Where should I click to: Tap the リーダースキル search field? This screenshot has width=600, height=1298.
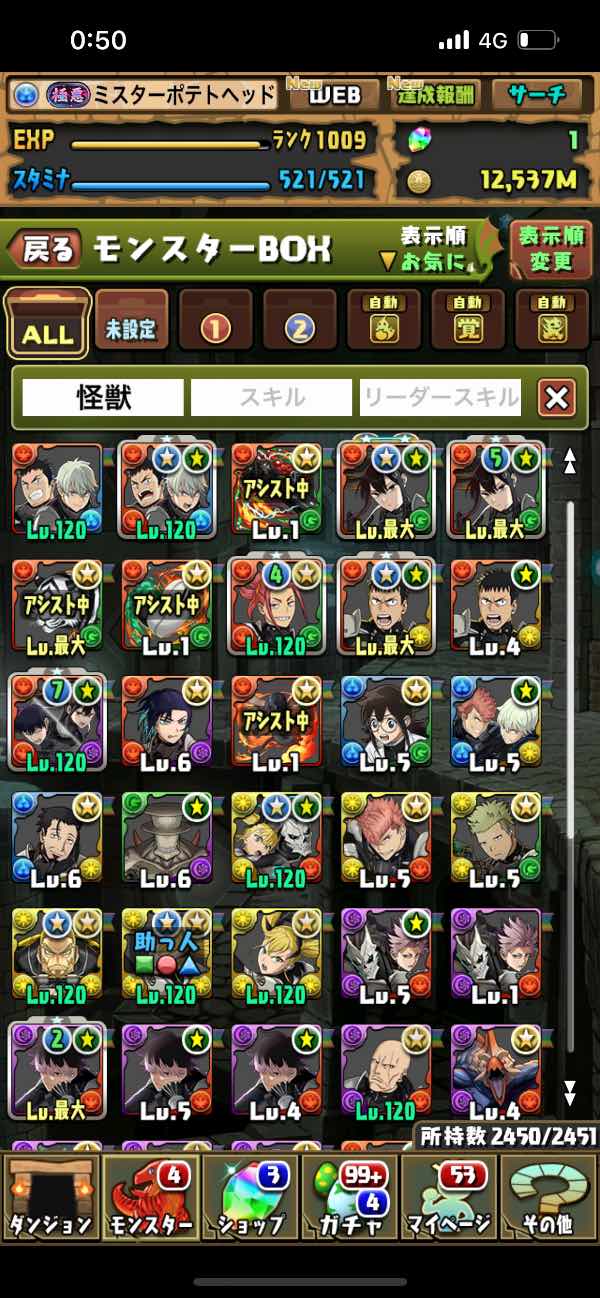point(440,398)
